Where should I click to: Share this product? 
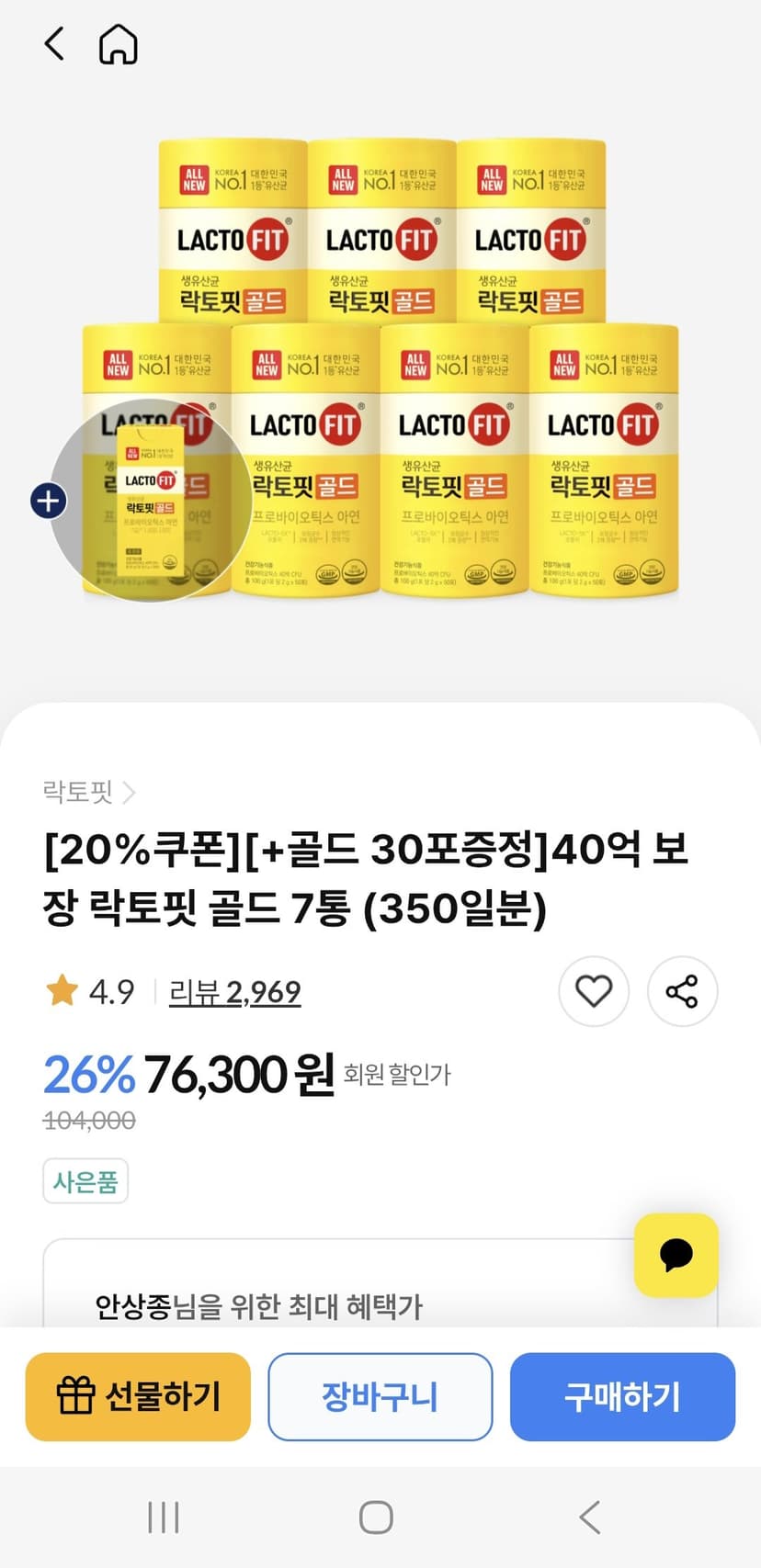tap(682, 991)
